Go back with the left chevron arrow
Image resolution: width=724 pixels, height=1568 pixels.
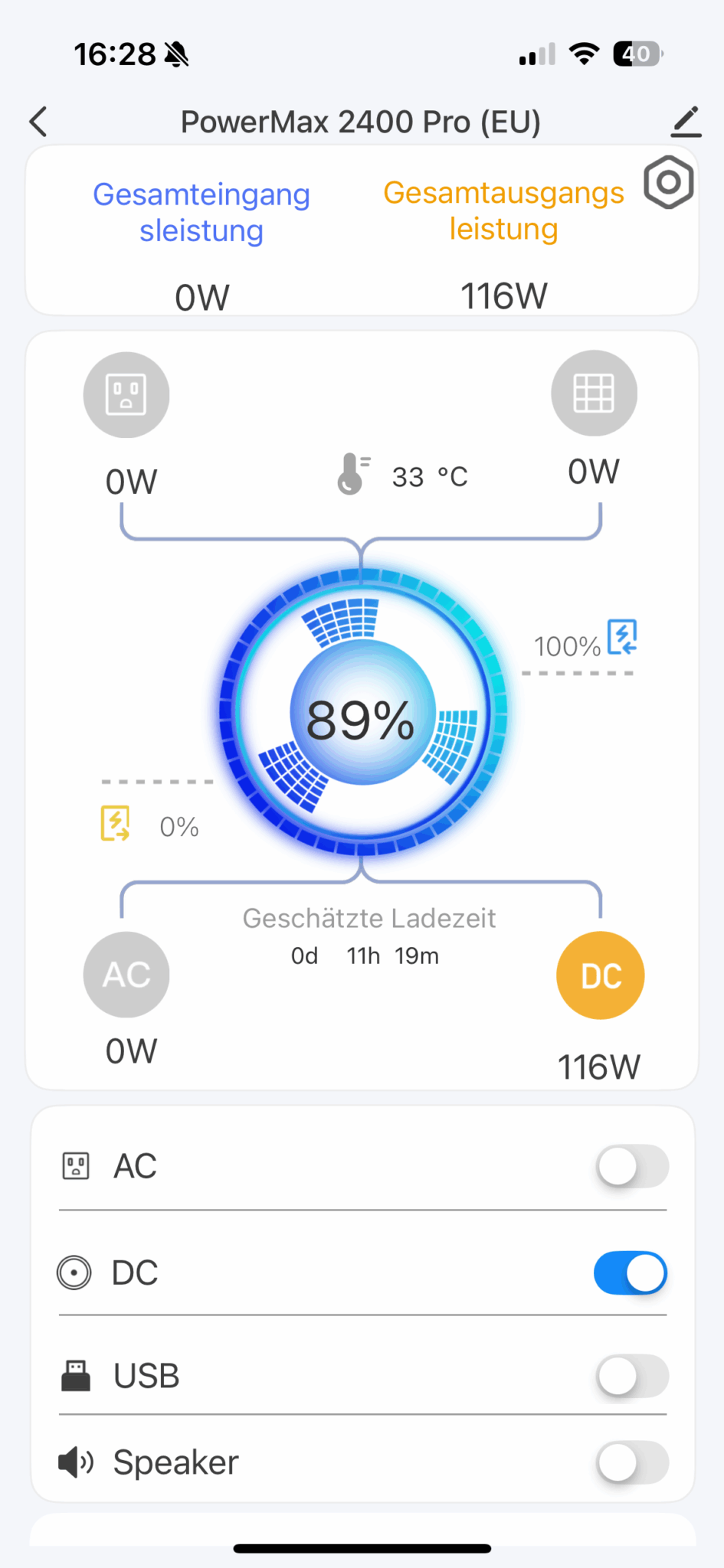(38, 121)
